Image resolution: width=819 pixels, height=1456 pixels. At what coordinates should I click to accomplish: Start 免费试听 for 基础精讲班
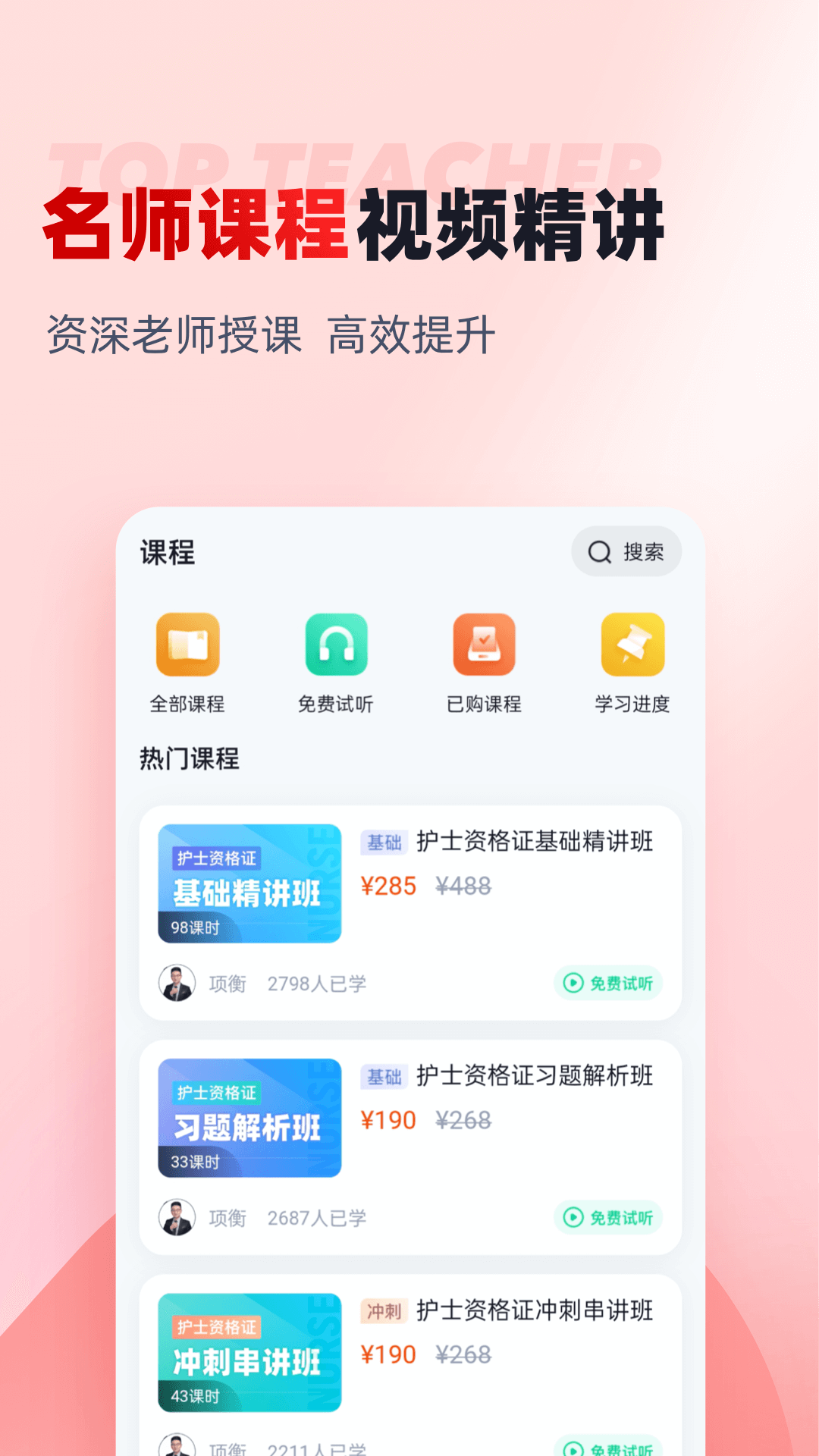coord(608,982)
